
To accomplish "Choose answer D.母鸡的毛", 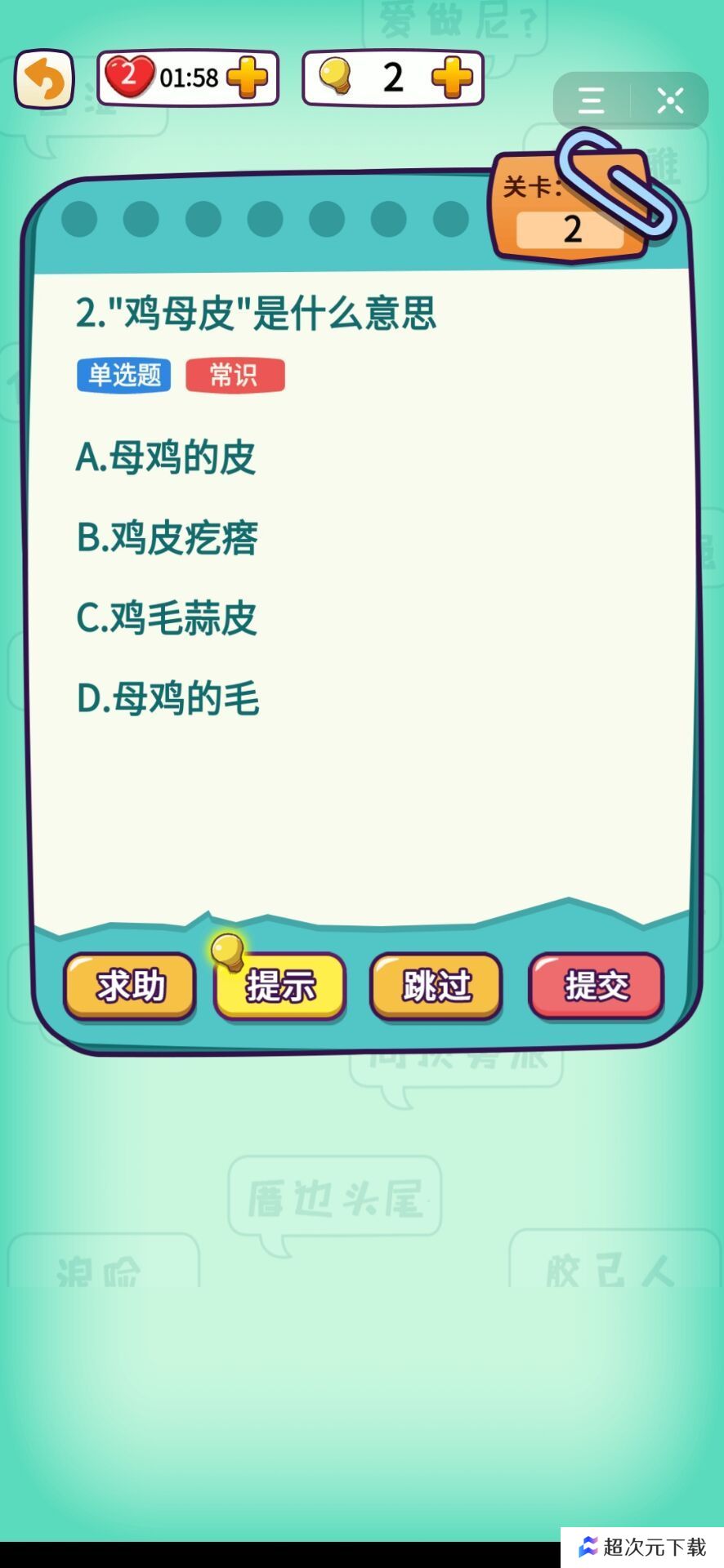I will pos(168,699).
